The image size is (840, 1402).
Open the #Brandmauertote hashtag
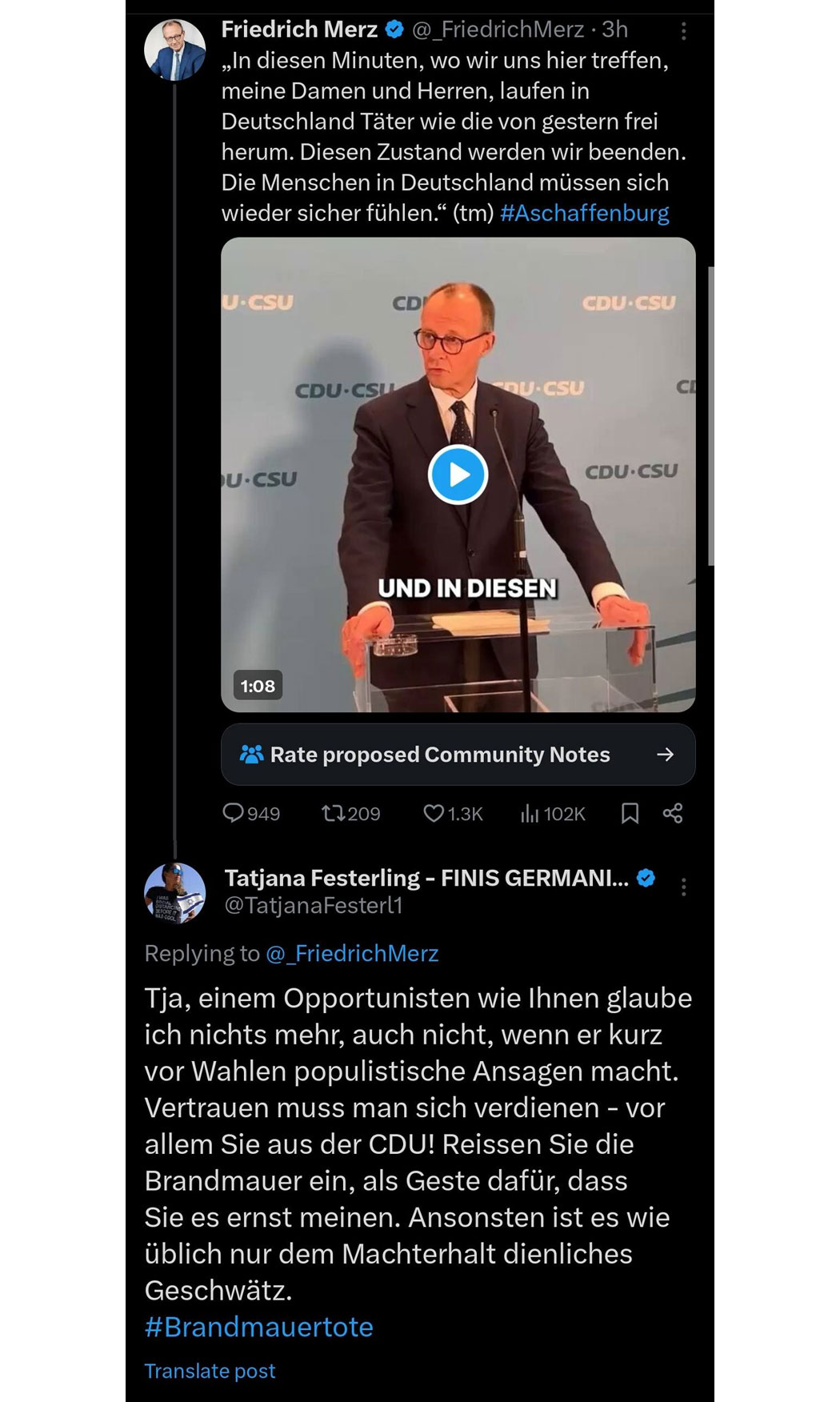click(258, 1327)
